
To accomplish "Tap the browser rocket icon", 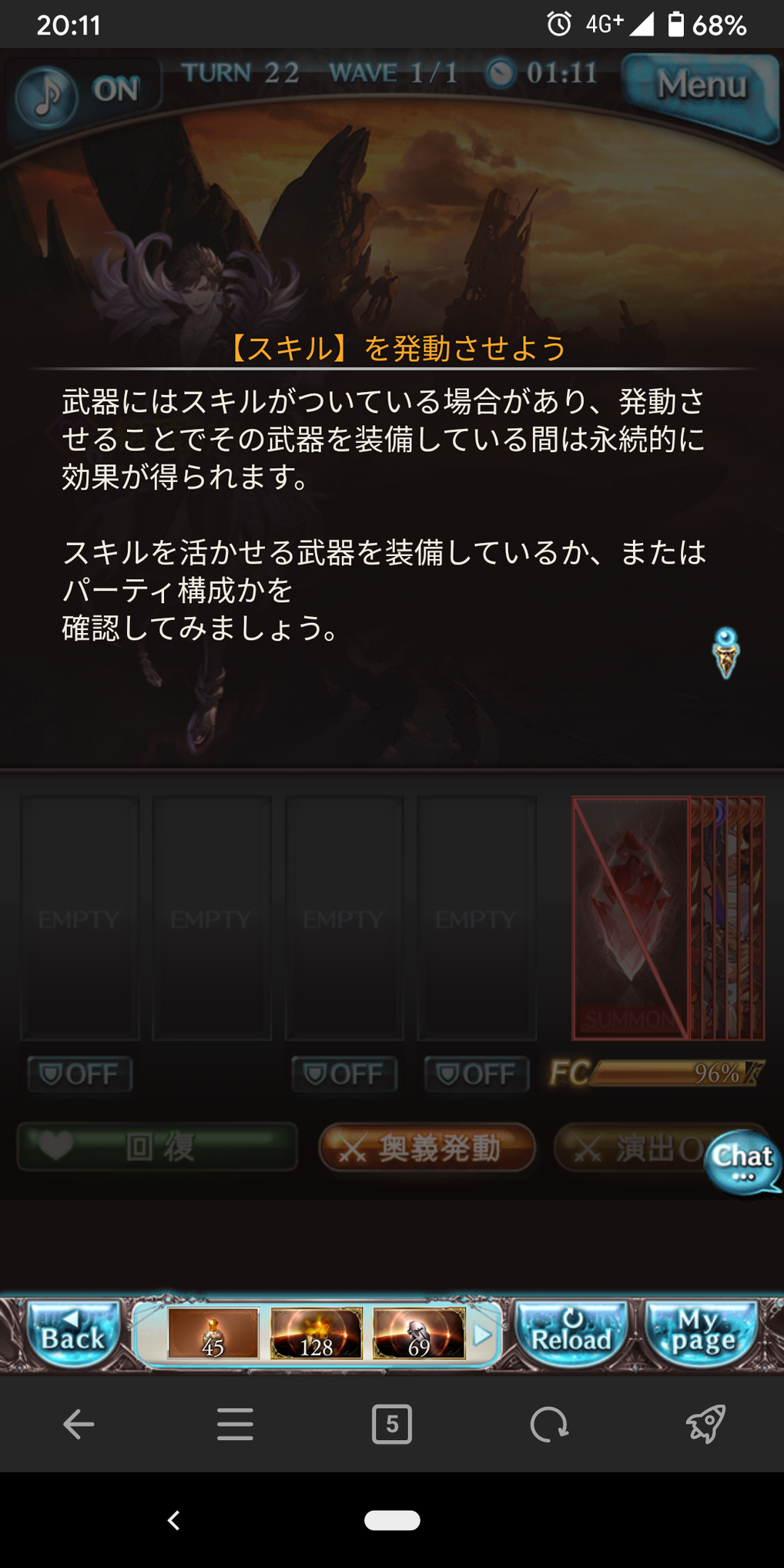I will 705,1424.
